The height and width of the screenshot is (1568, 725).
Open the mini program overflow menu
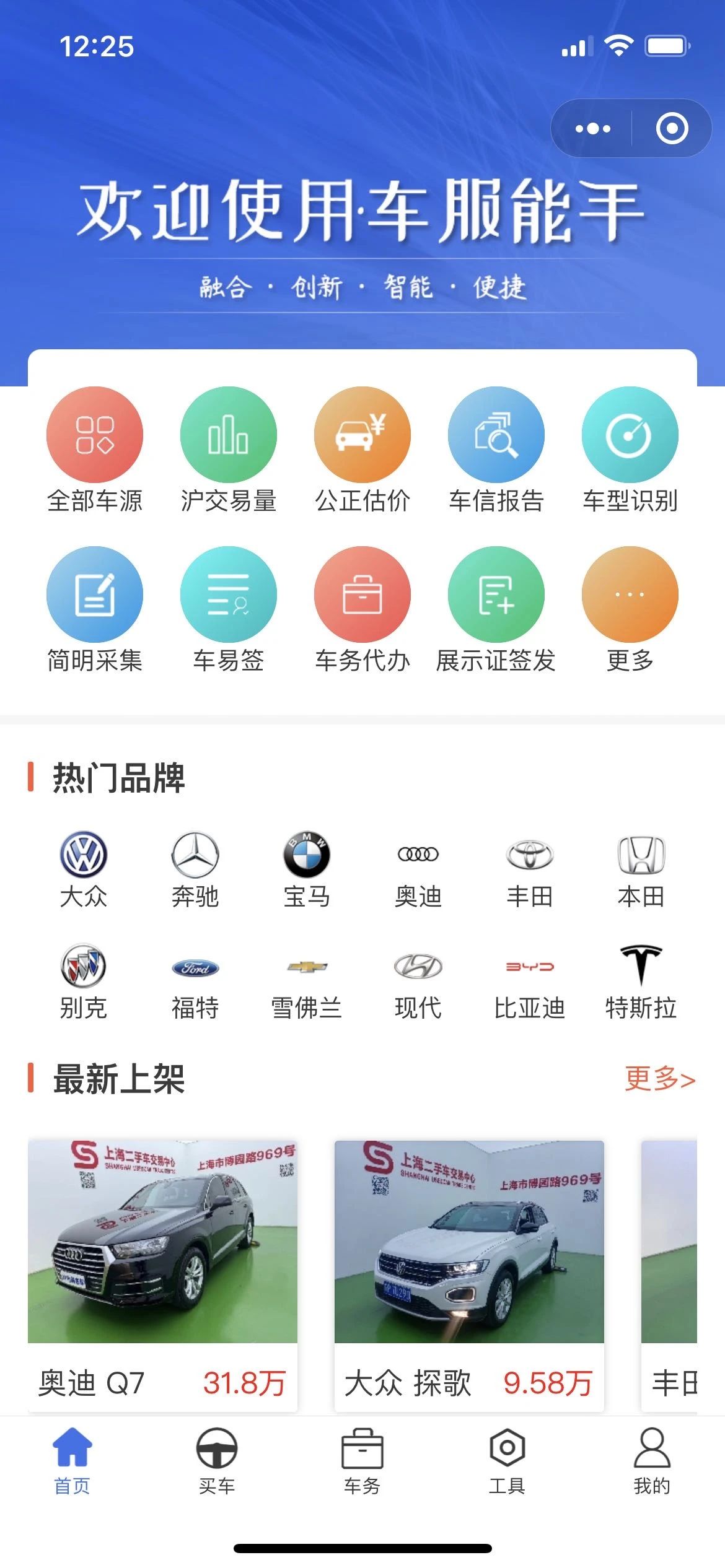[x=592, y=129]
